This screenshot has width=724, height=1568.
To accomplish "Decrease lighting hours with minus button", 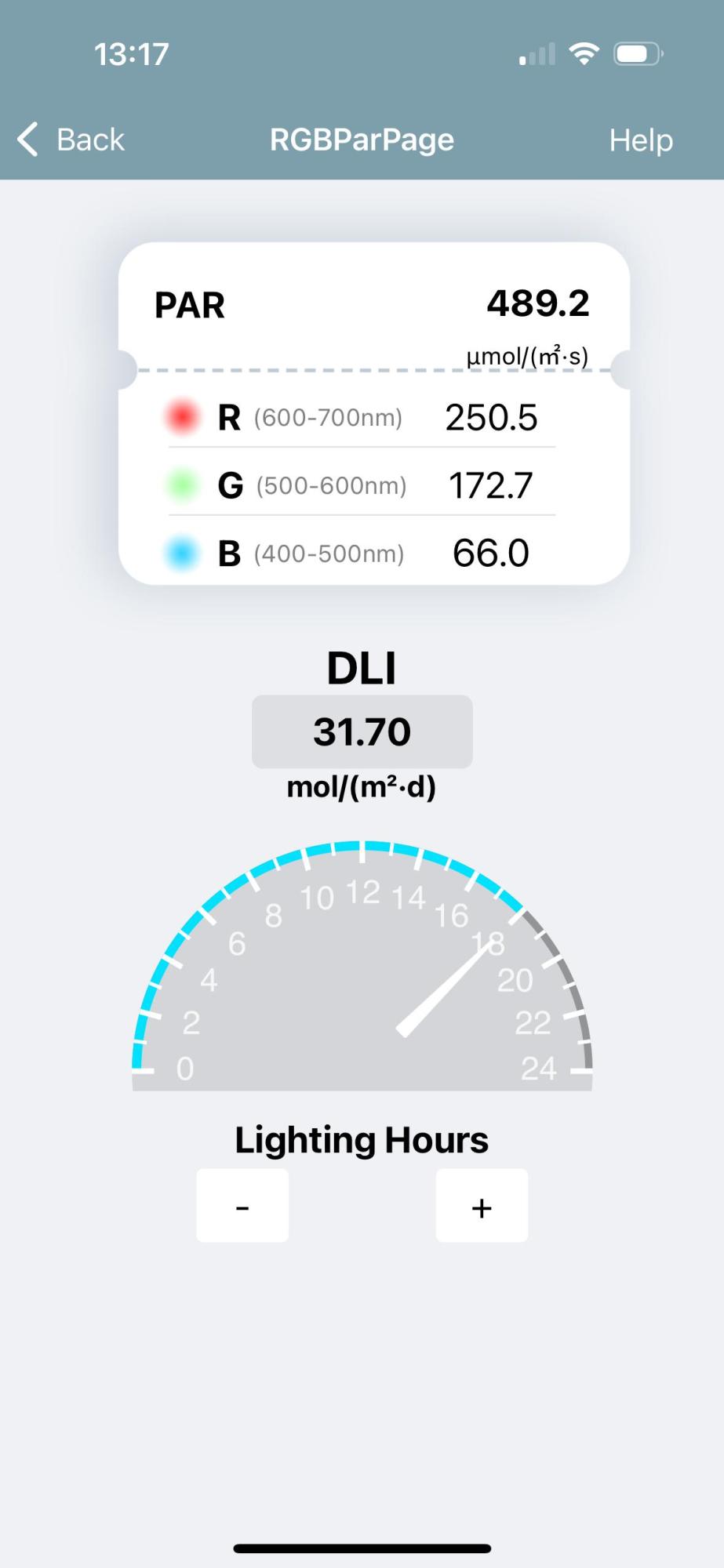I will point(242,1205).
